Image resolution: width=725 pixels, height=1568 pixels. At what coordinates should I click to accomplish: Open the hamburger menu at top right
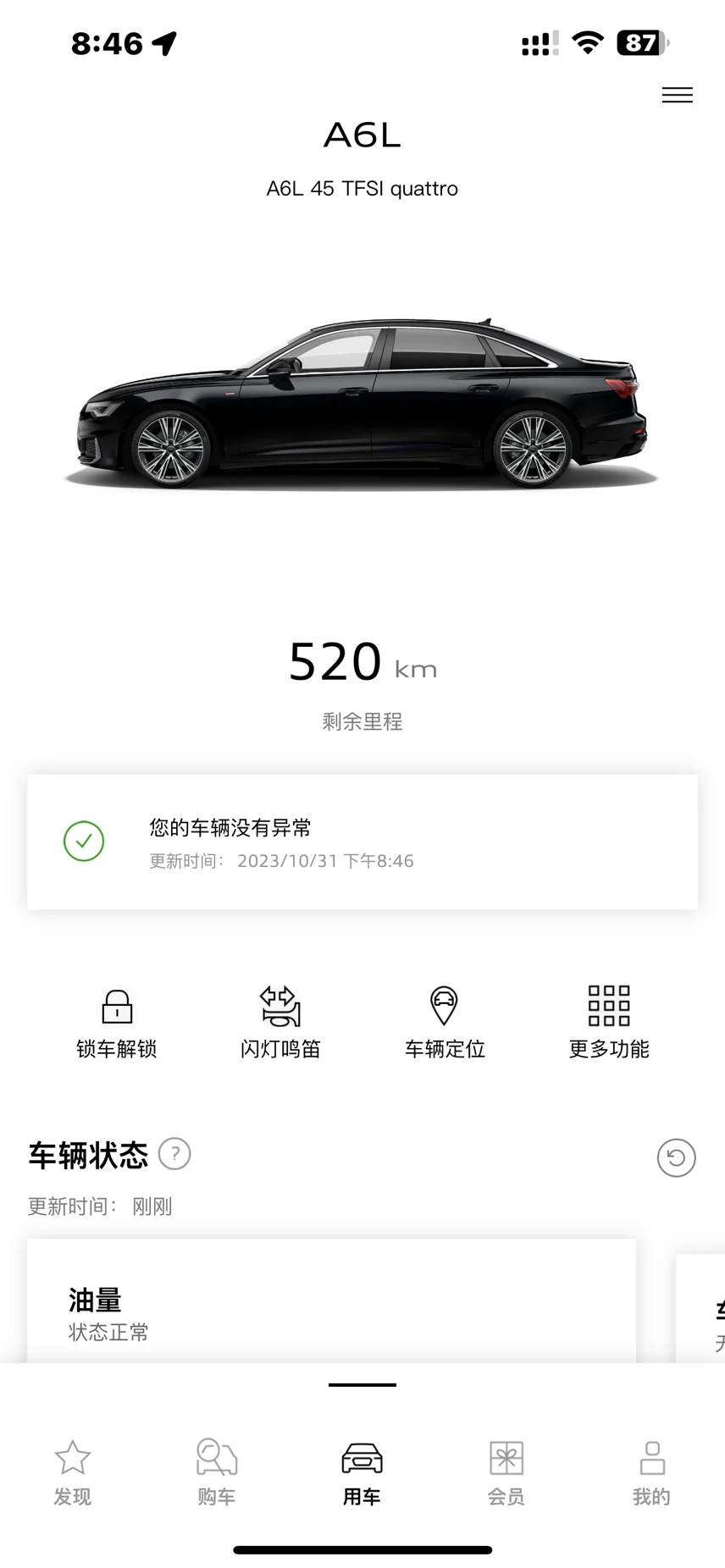(677, 95)
